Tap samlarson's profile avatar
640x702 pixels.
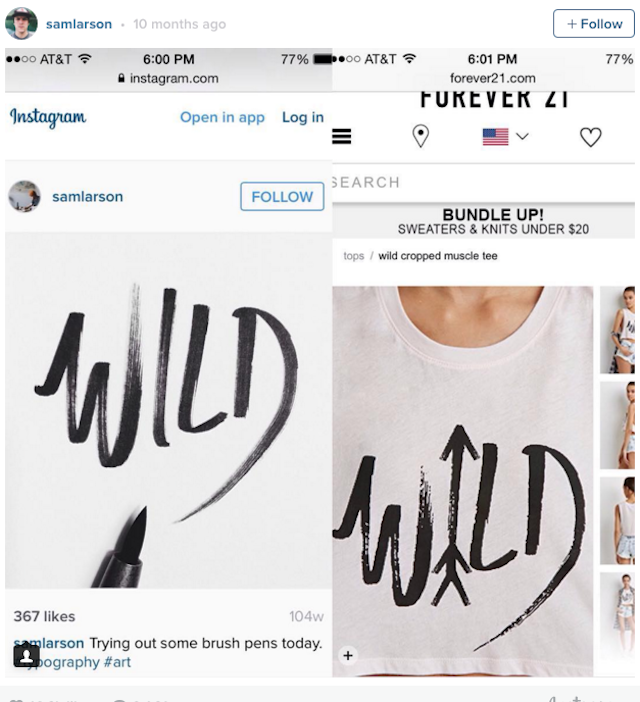click(21, 23)
